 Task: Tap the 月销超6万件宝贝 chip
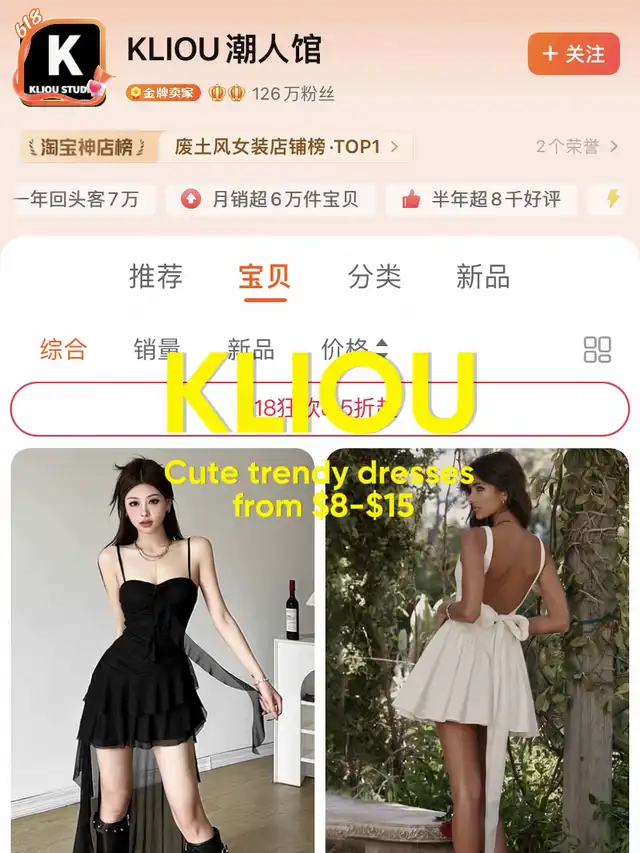(270, 199)
